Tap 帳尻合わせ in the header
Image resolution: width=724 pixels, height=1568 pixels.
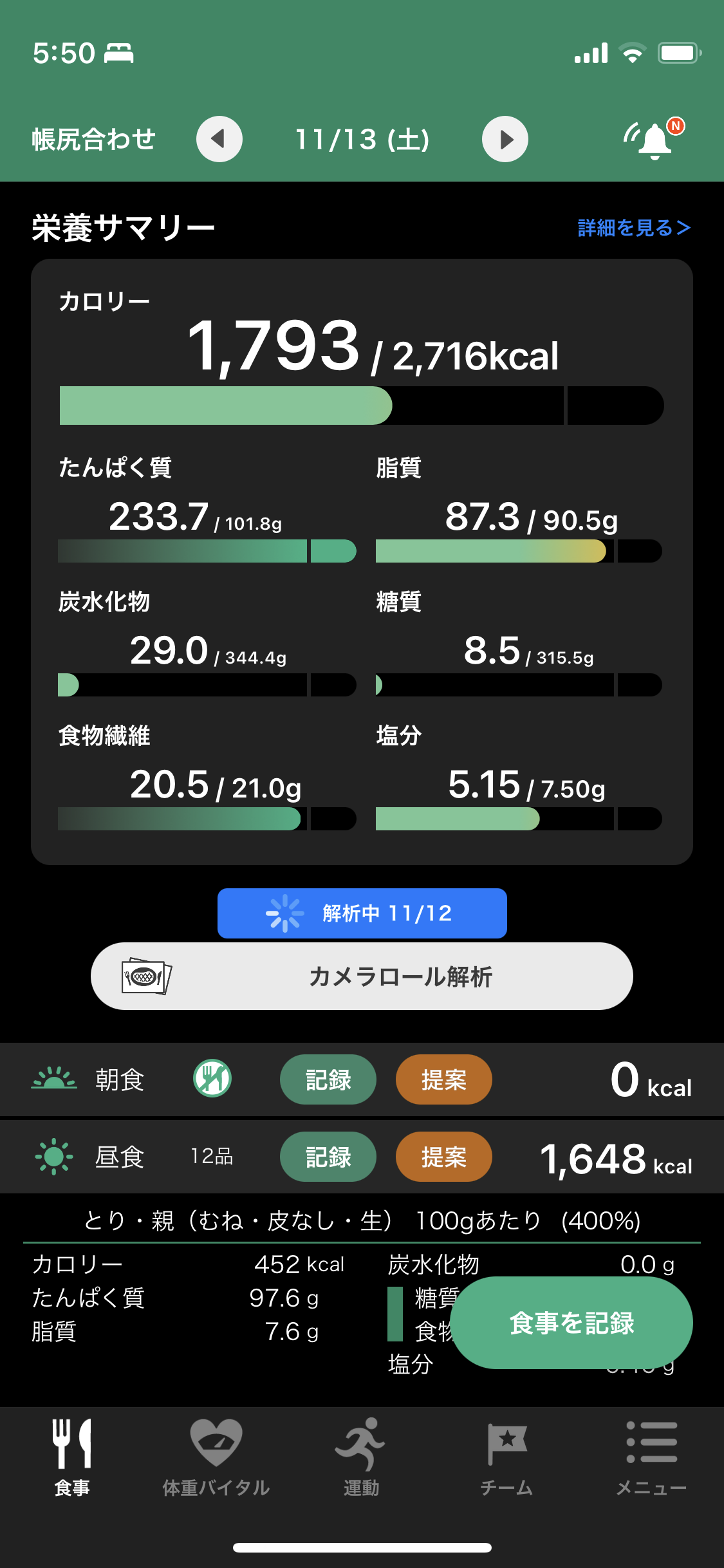coord(94,139)
